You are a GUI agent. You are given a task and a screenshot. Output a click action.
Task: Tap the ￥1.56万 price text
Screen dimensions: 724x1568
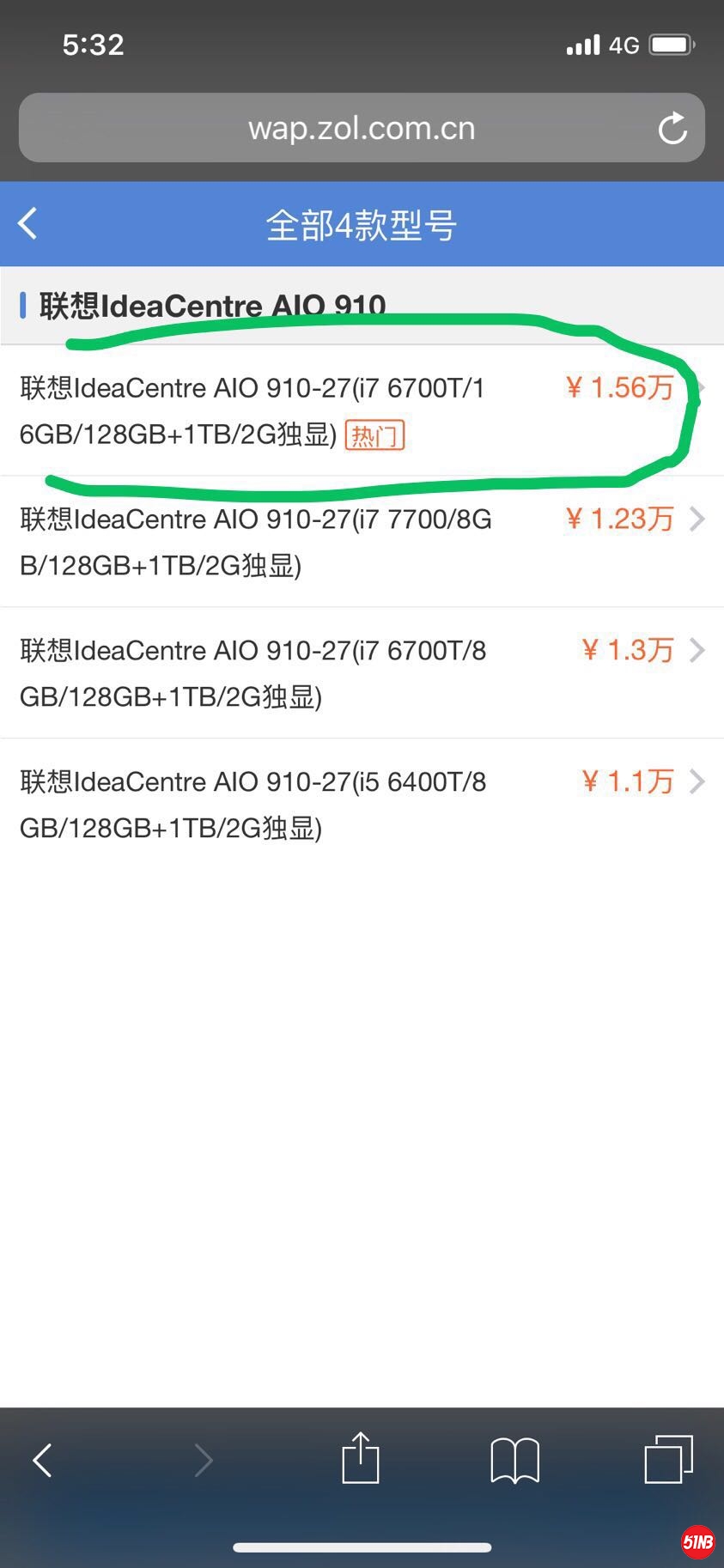(x=620, y=388)
